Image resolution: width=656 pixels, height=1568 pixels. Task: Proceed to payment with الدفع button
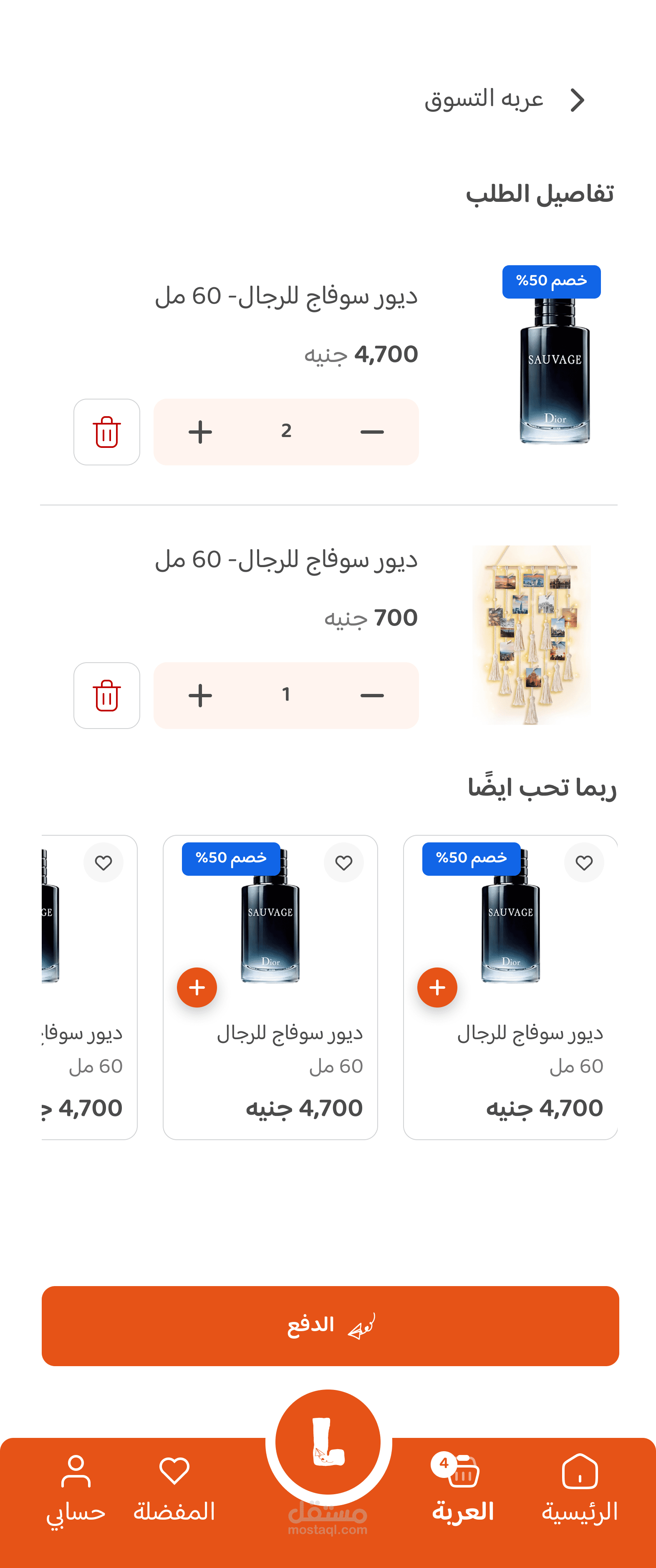point(330,1326)
